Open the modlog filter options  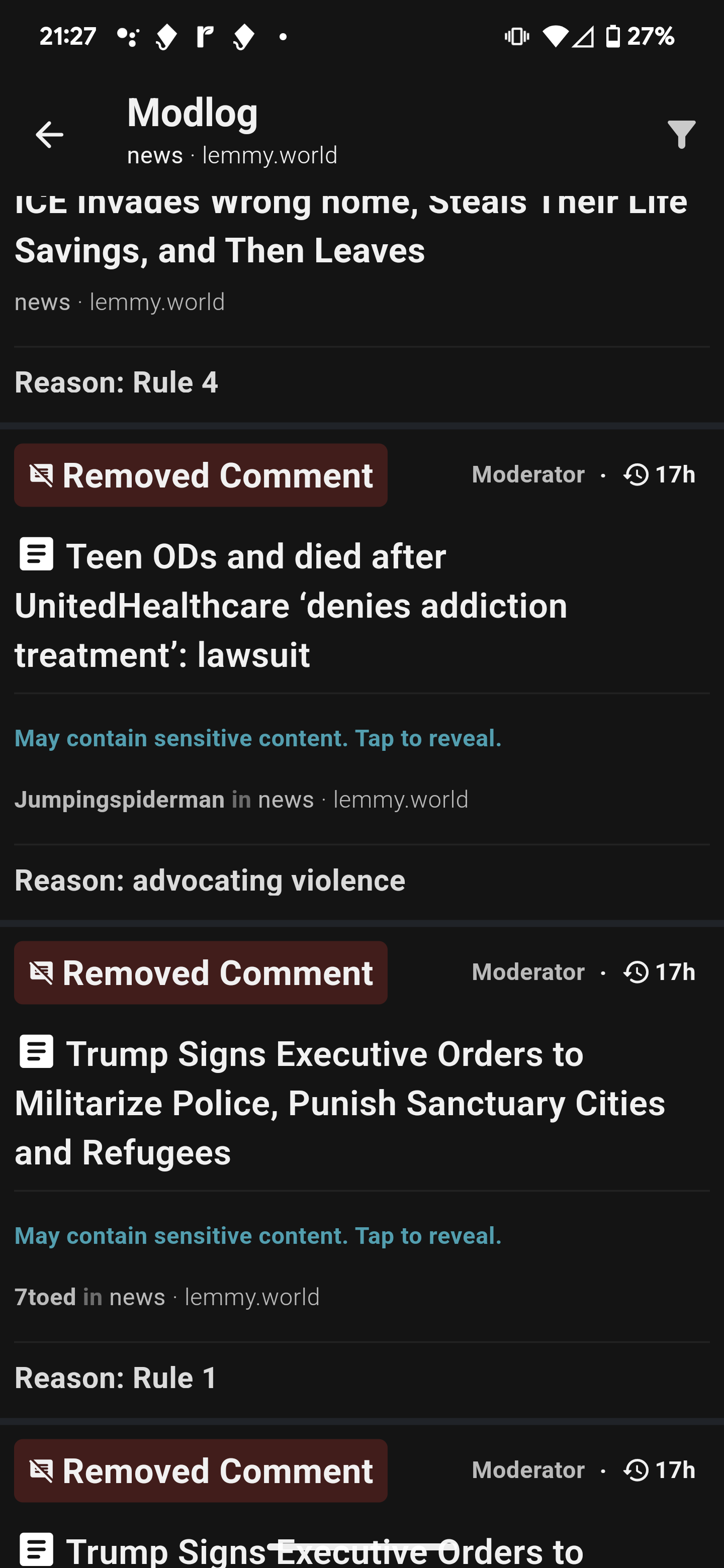(x=681, y=135)
